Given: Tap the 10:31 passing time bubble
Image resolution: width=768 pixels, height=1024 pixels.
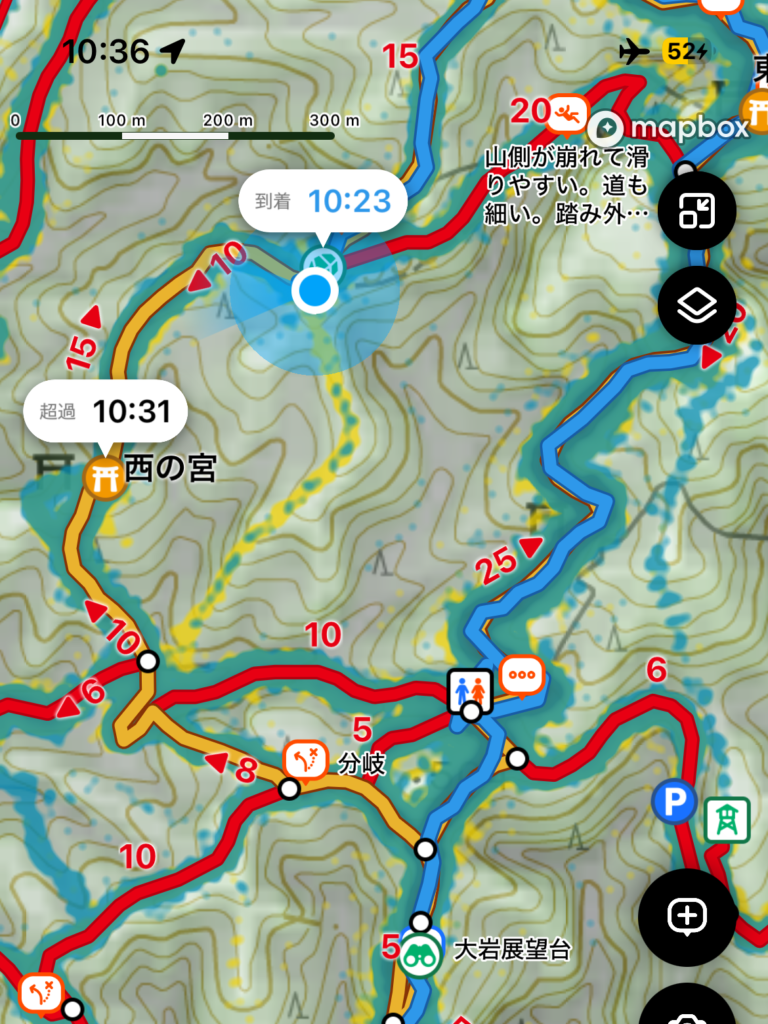Looking at the screenshot, I should click(x=104, y=411).
